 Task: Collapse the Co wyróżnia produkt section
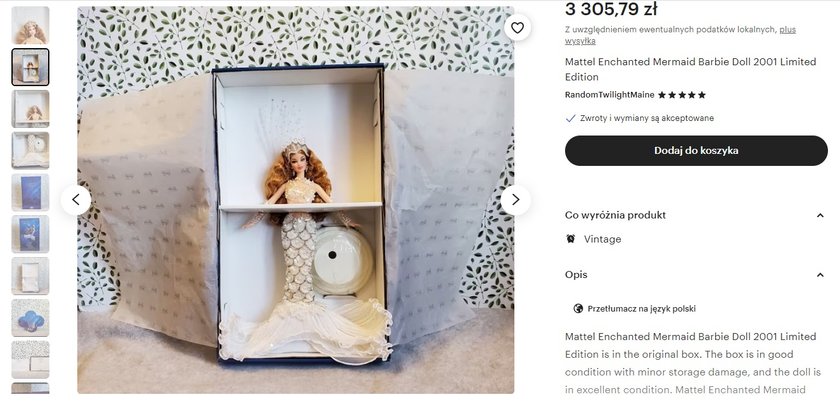point(820,215)
